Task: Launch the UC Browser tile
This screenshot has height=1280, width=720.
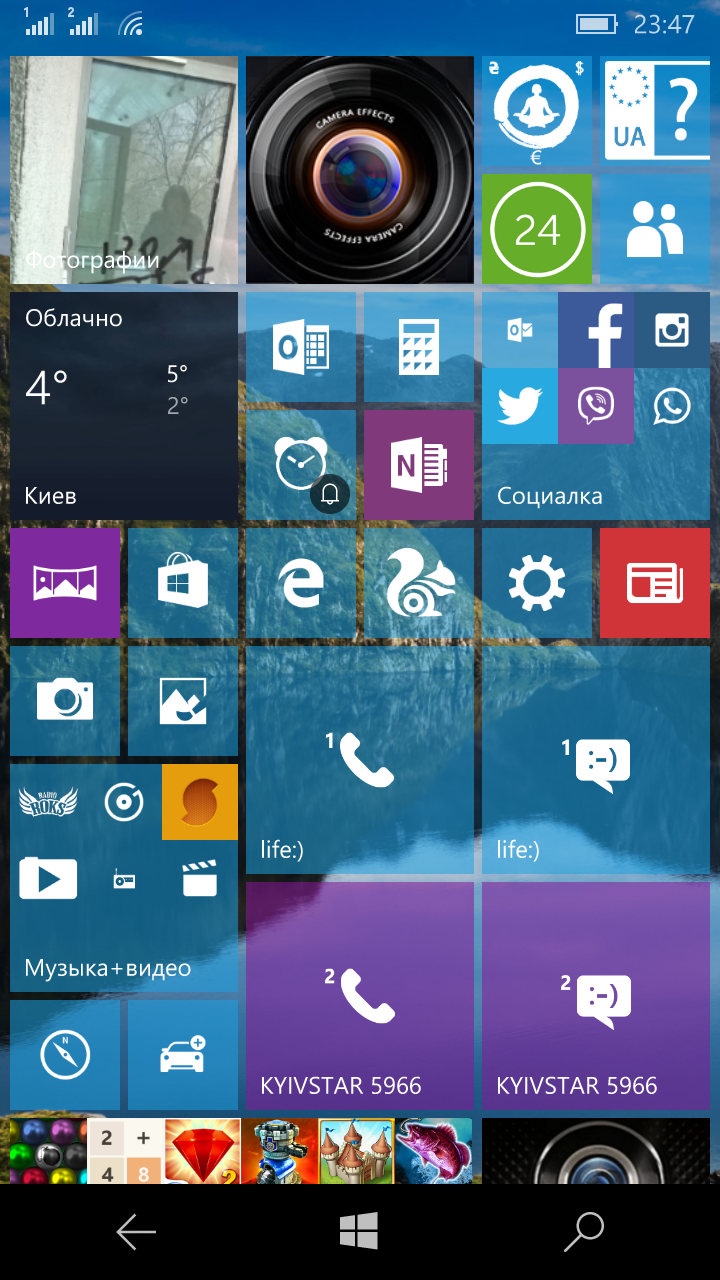Action: [419, 583]
